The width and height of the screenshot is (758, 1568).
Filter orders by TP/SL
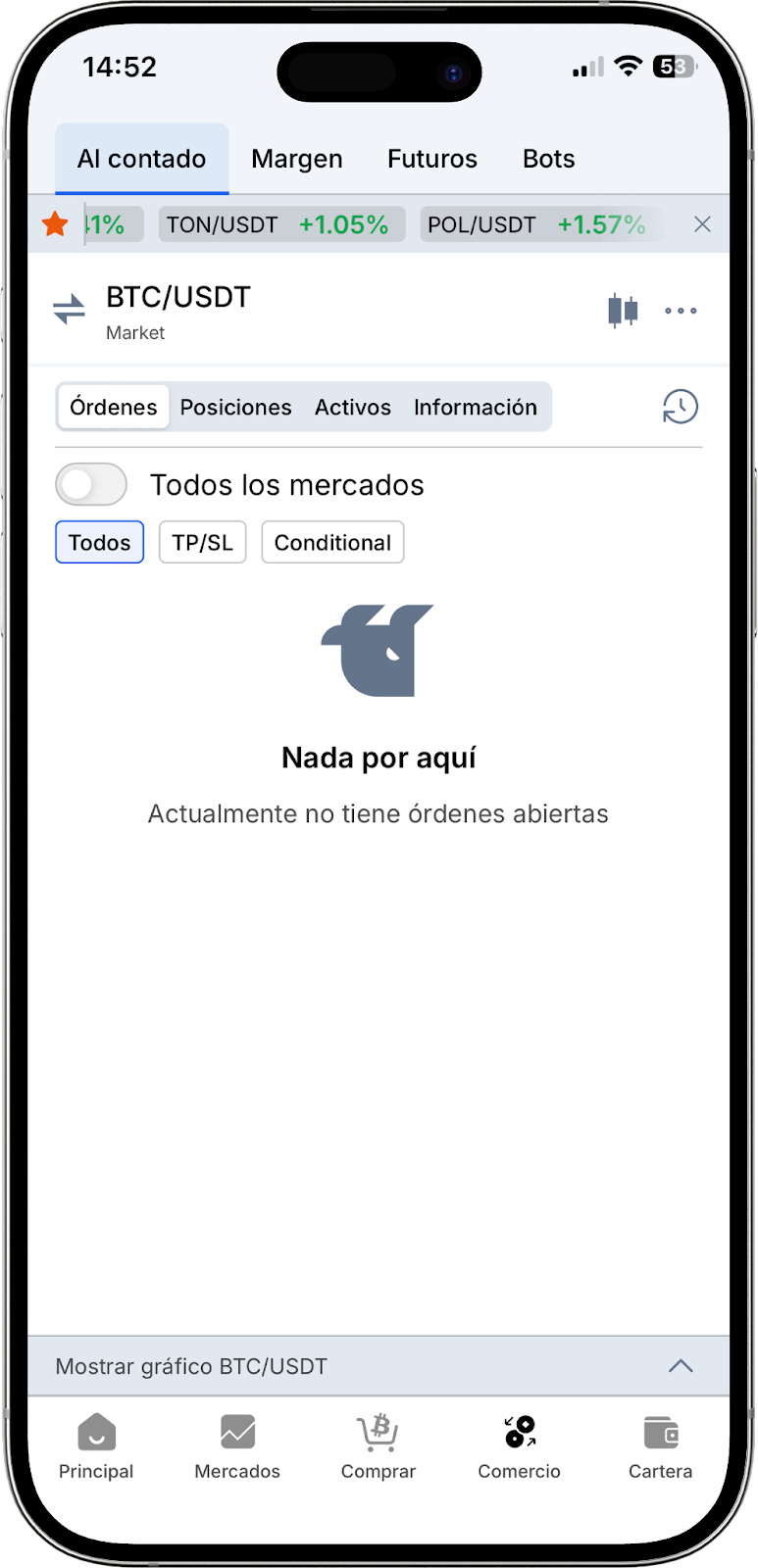click(x=202, y=542)
